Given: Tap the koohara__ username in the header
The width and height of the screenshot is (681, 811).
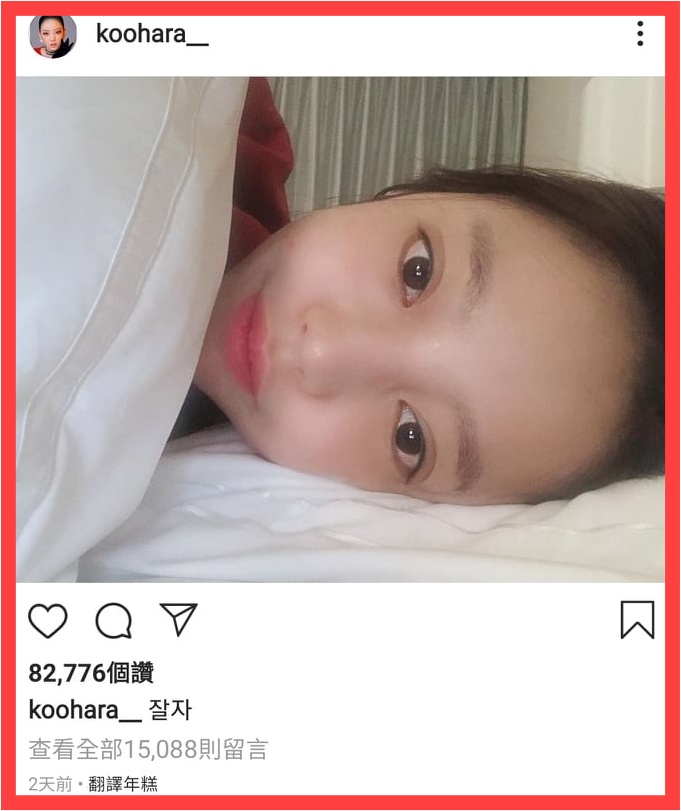Looking at the screenshot, I should click(x=152, y=34).
